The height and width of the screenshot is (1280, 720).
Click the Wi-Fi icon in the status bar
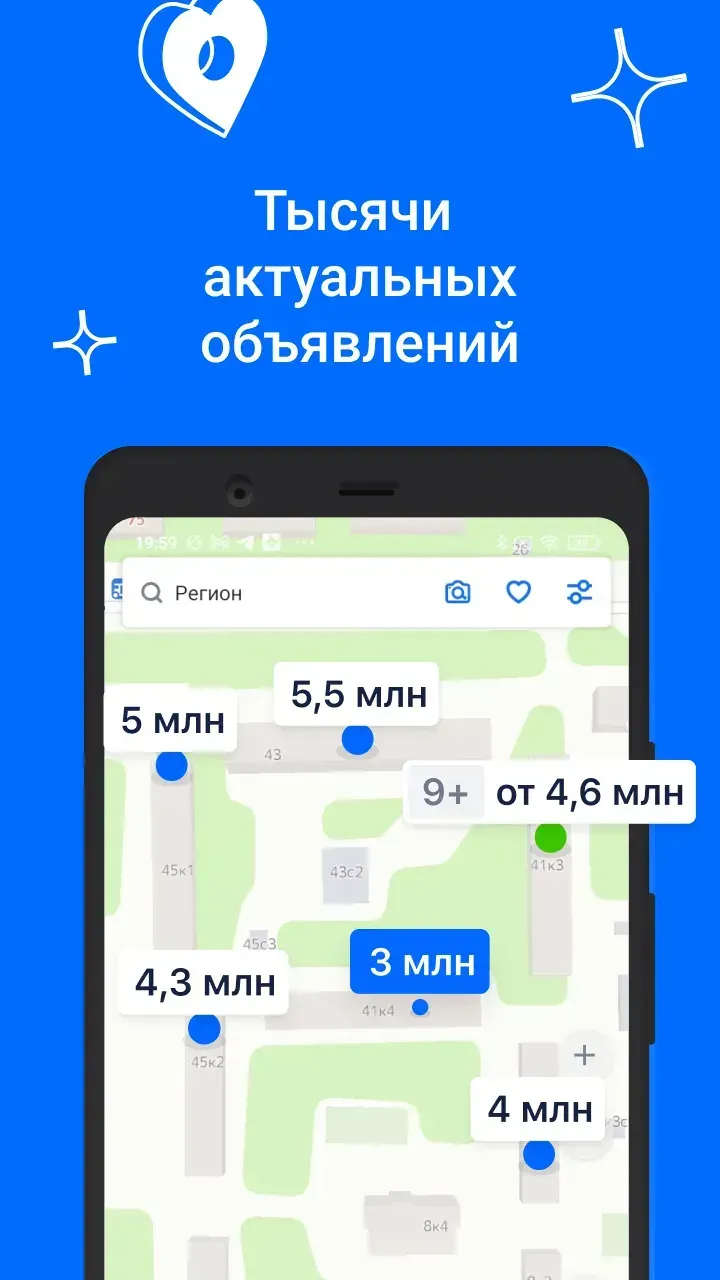click(549, 545)
